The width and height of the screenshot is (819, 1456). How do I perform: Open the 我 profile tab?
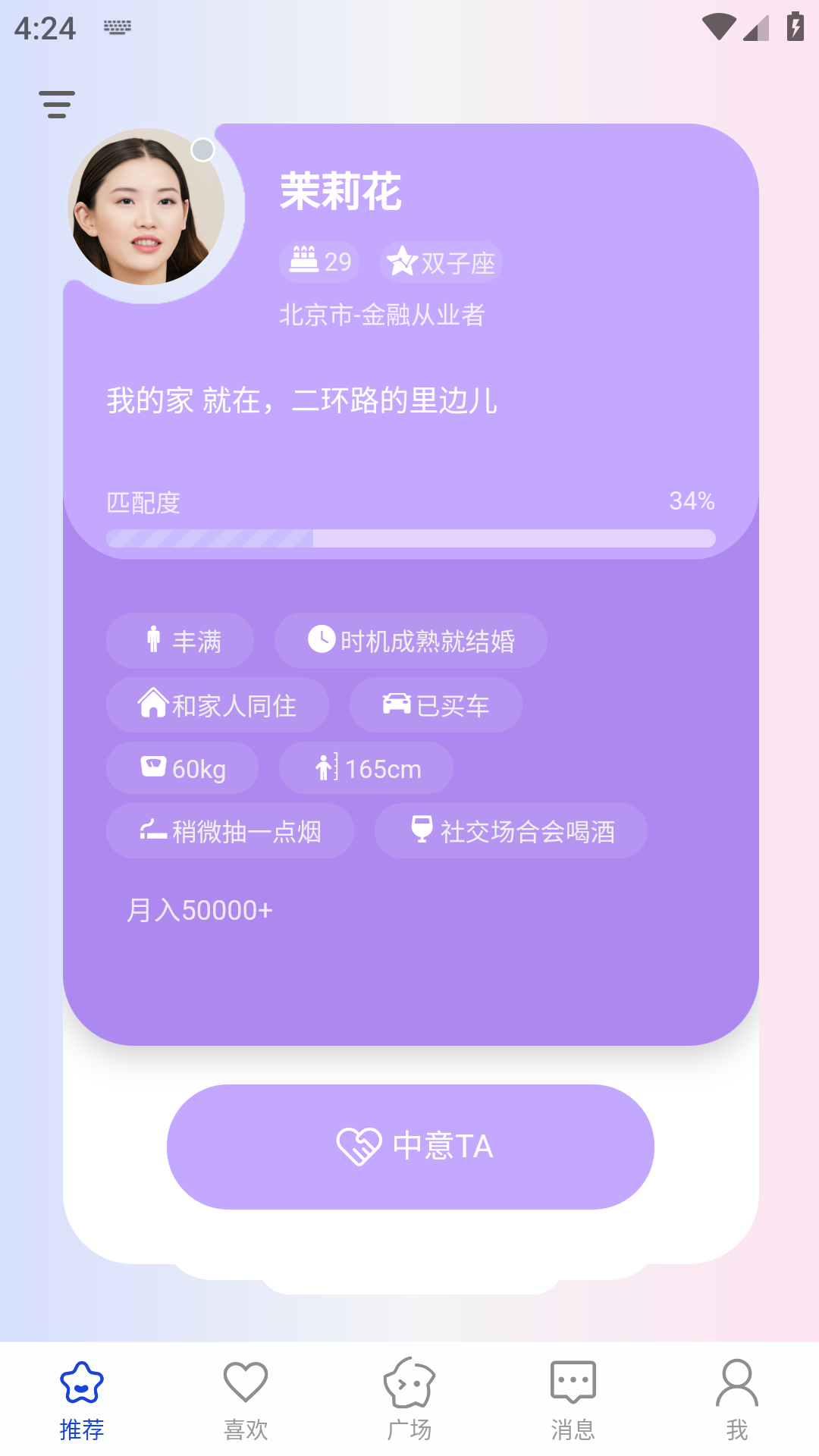pos(736,1400)
